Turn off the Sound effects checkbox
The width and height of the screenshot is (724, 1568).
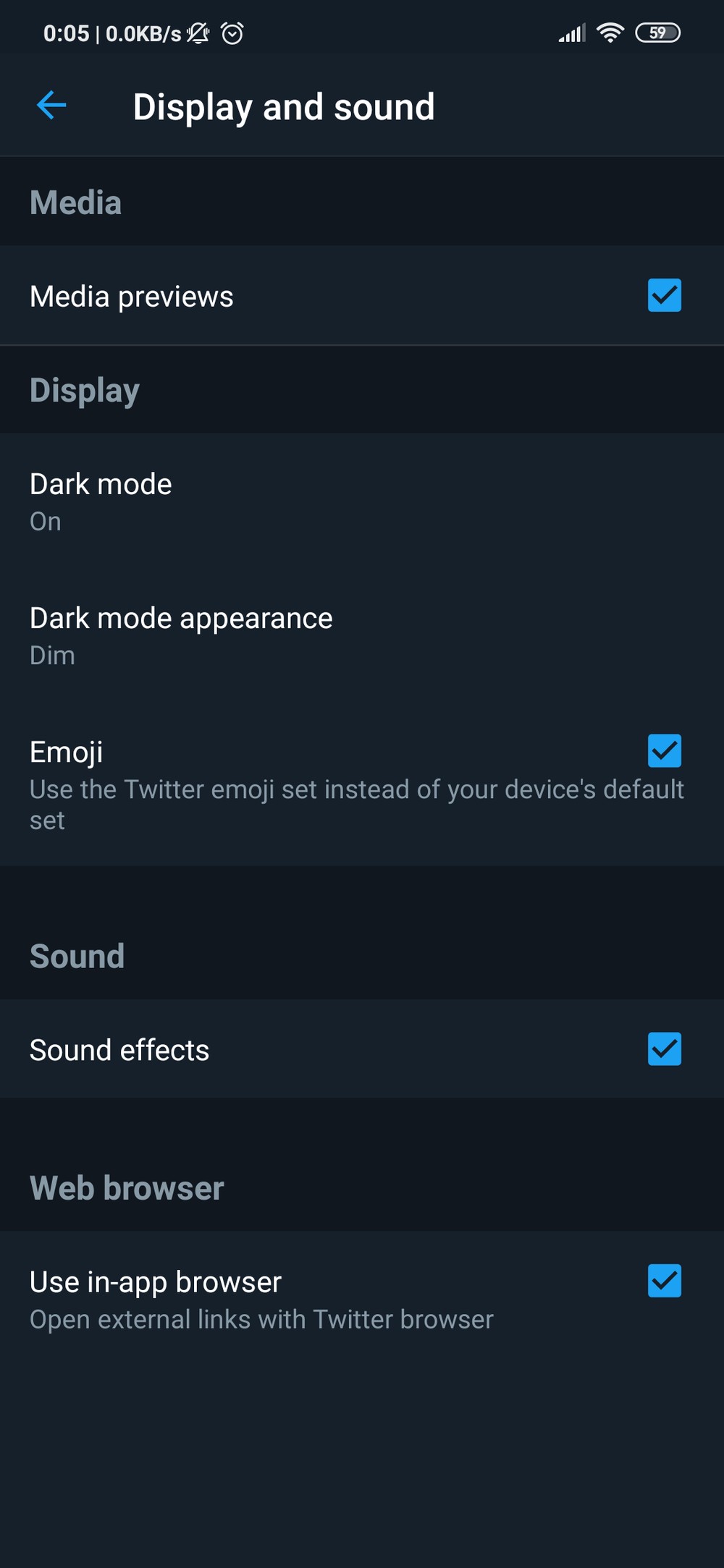pyautogui.click(x=664, y=1049)
